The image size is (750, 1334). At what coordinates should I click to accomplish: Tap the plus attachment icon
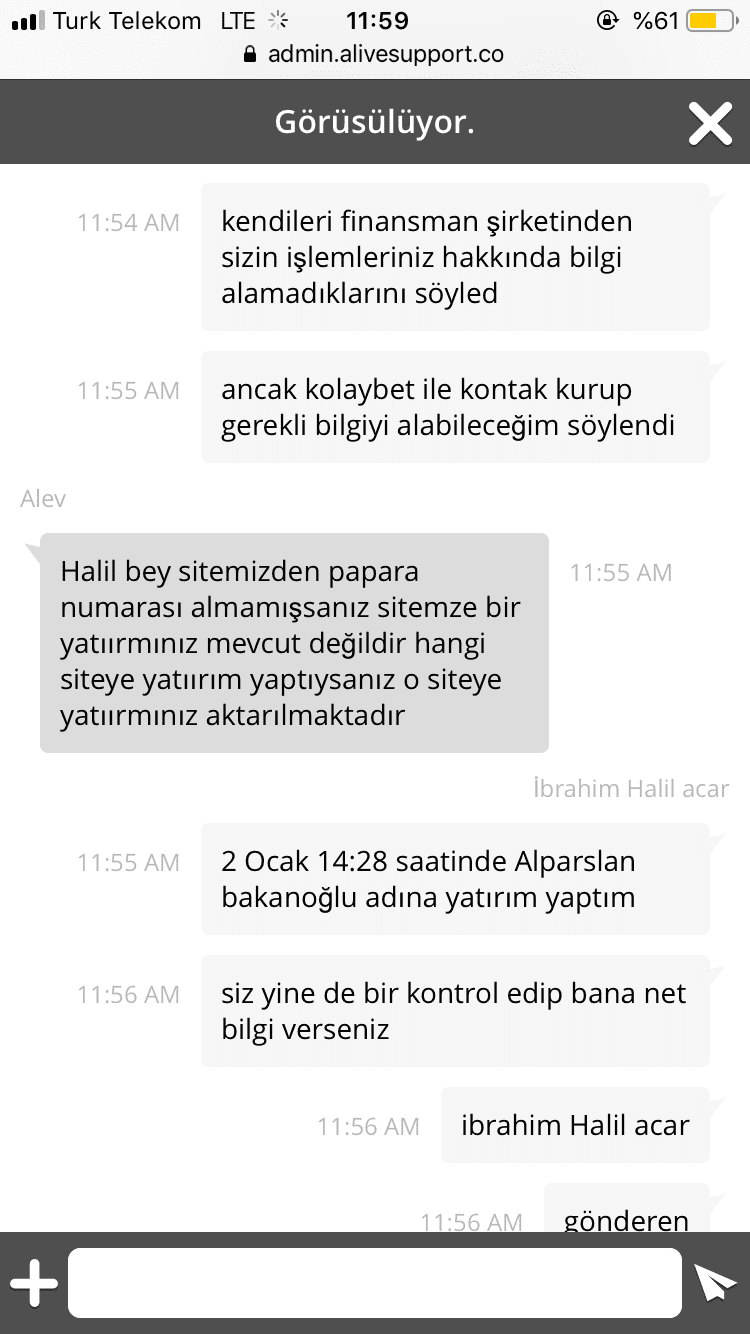pyautogui.click(x=34, y=1283)
